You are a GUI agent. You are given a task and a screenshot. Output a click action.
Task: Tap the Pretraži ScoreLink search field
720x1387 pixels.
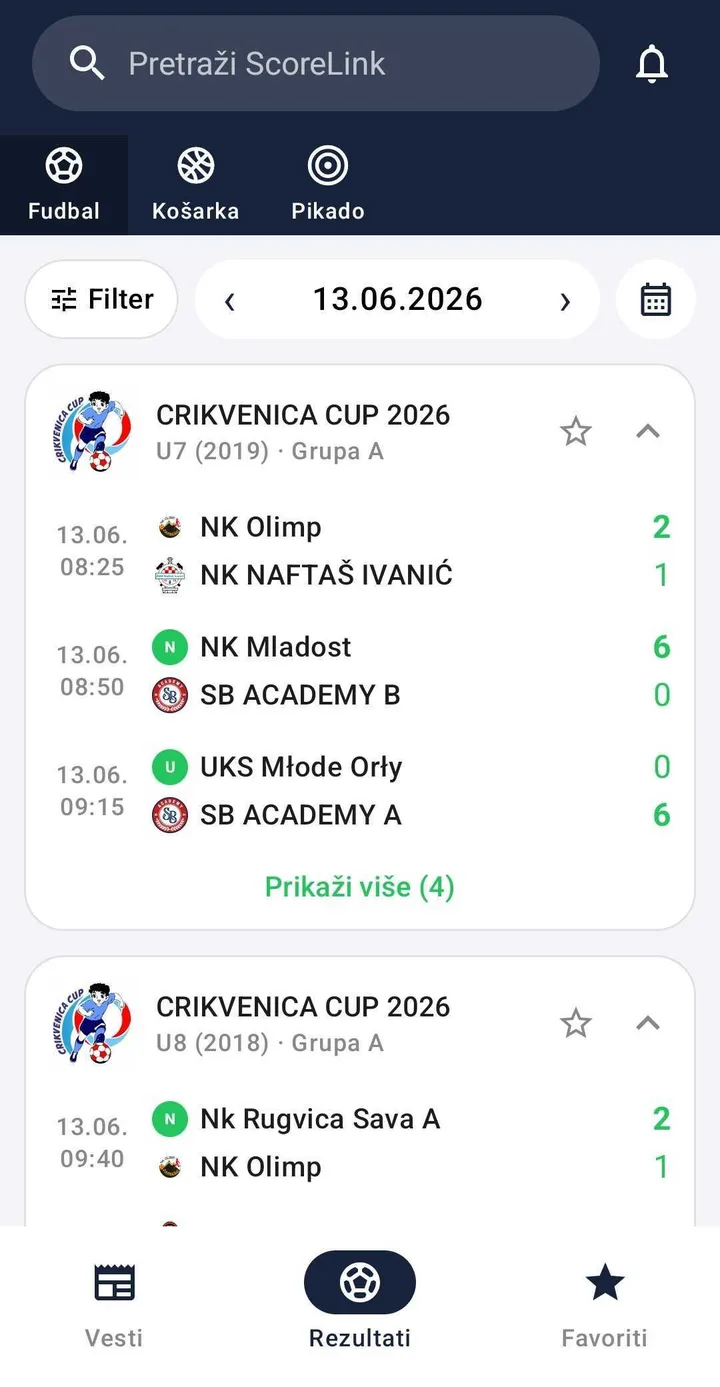316,64
